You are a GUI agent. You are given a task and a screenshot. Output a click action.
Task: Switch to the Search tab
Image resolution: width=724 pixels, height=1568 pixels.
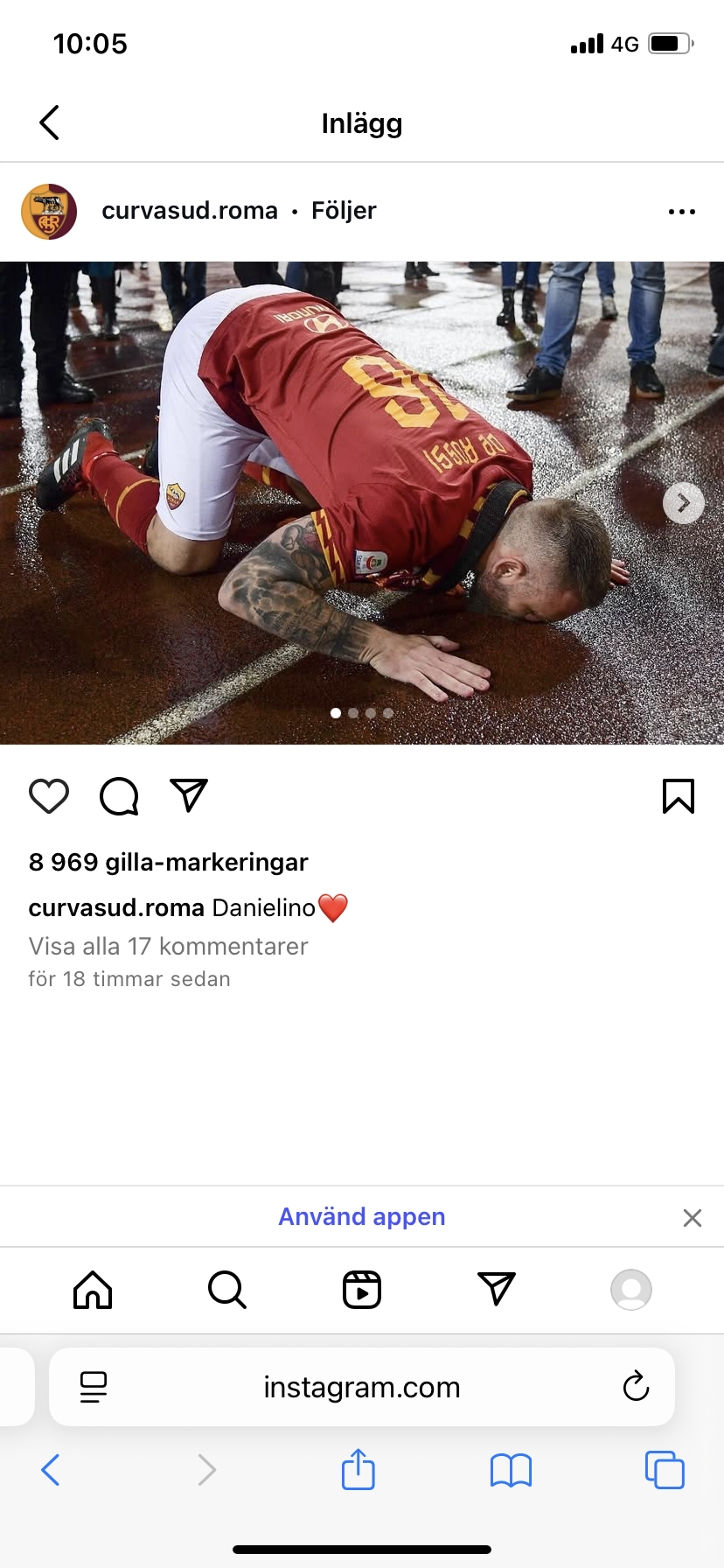(x=227, y=1290)
